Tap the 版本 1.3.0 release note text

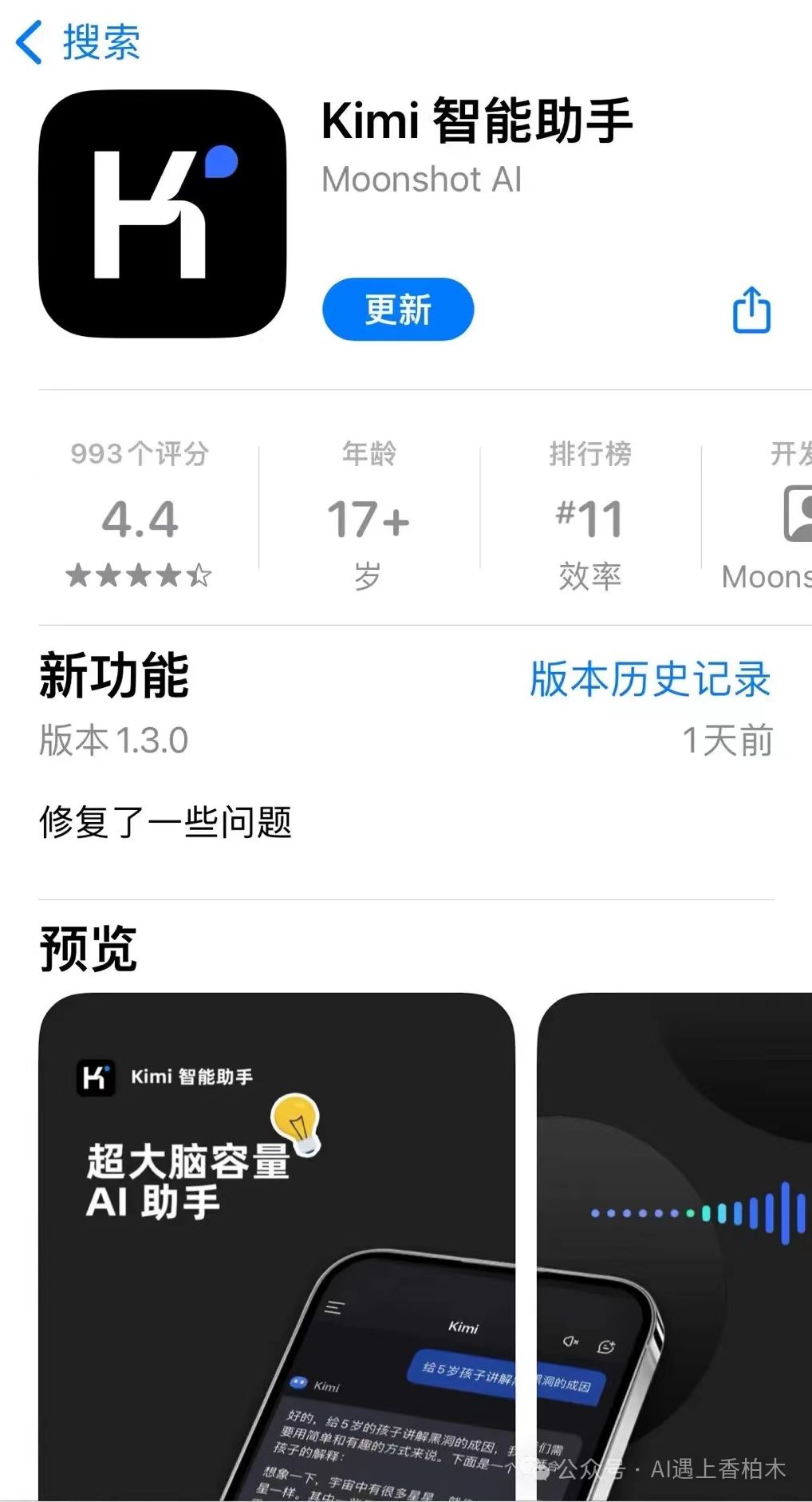pyautogui.click(x=113, y=741)
